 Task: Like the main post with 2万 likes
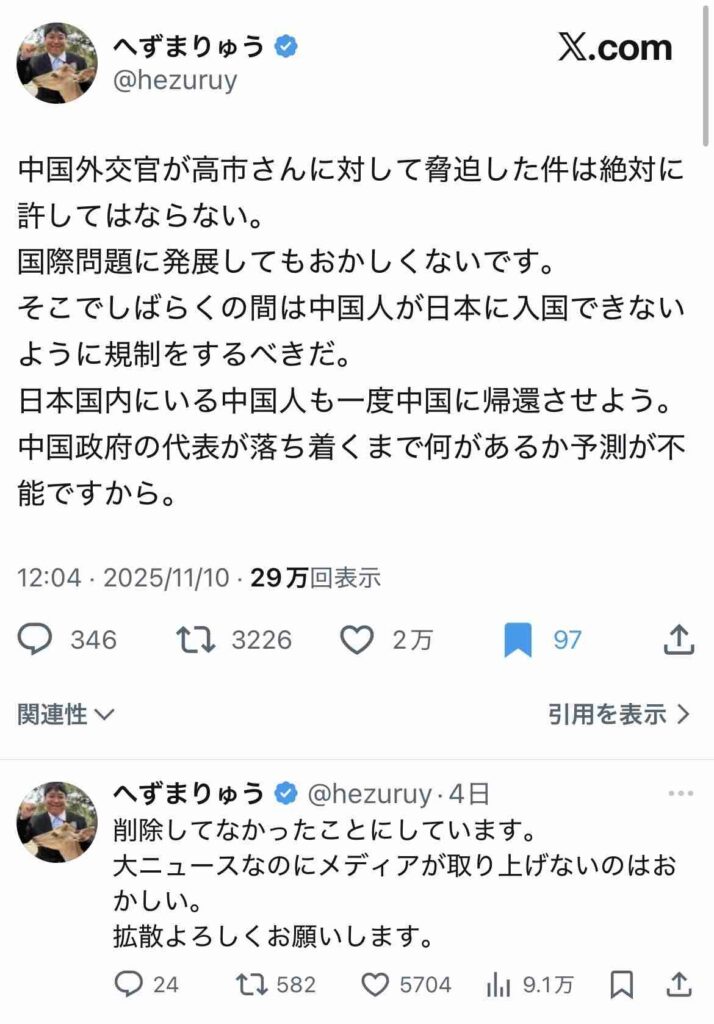coord(358,639)
